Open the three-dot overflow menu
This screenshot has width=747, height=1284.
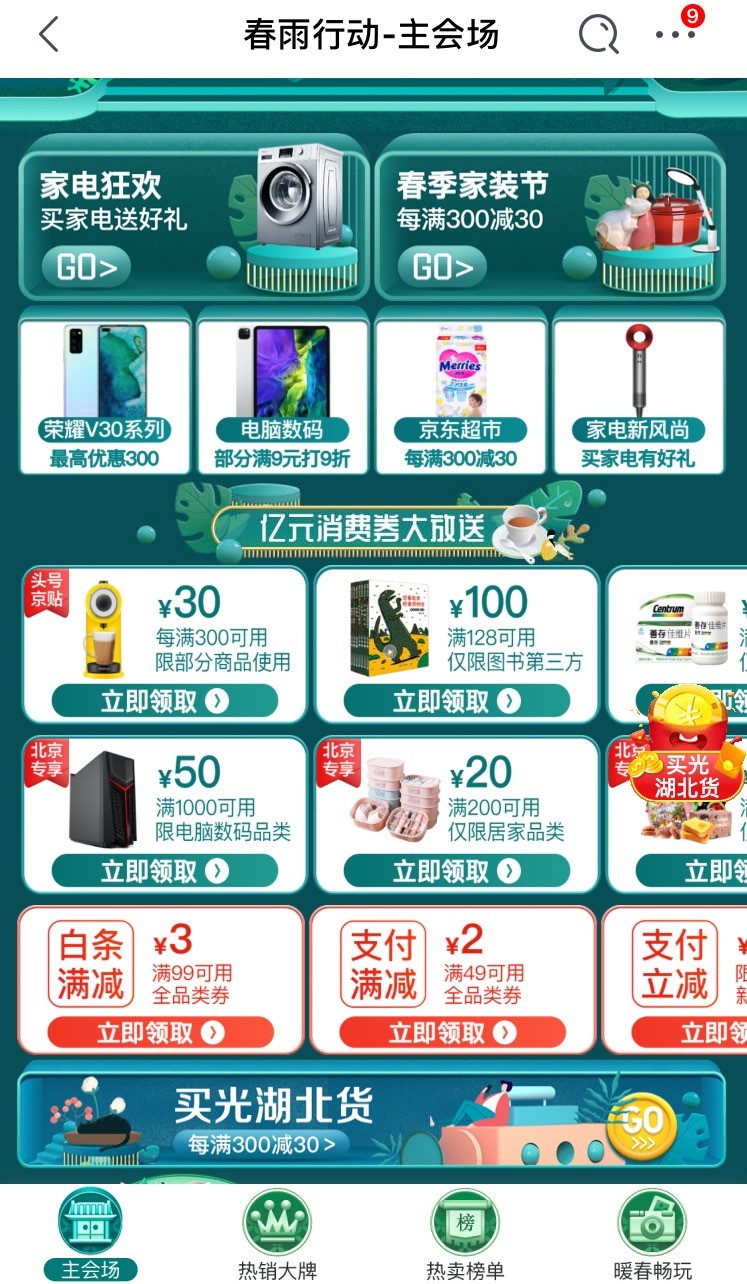click(675, 35)
